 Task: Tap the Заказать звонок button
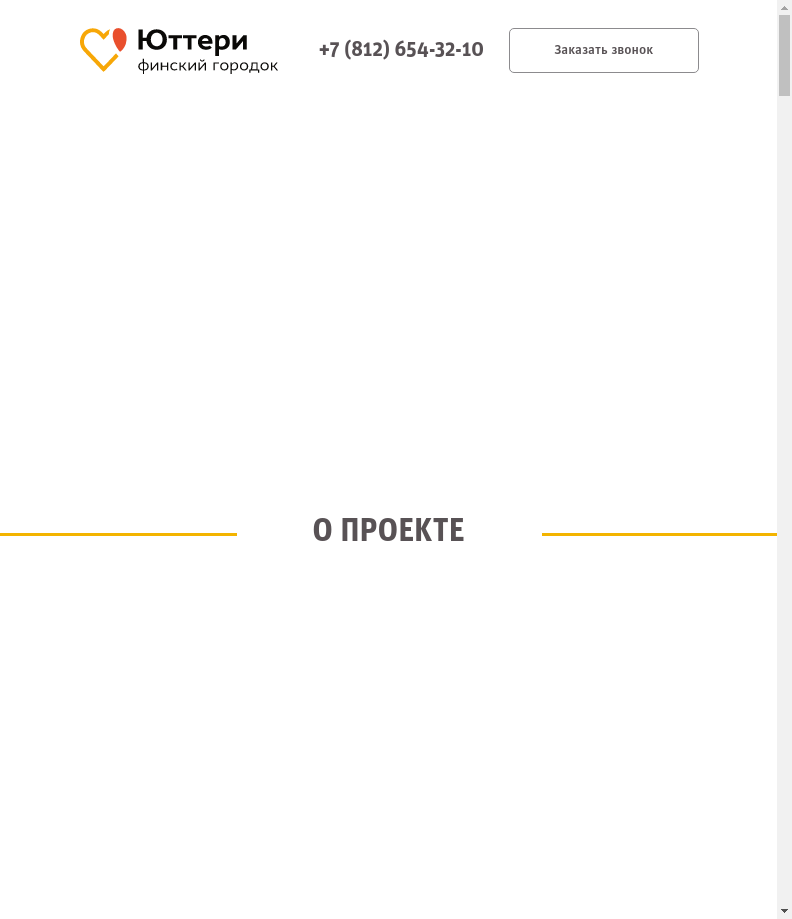pos(603,50)
